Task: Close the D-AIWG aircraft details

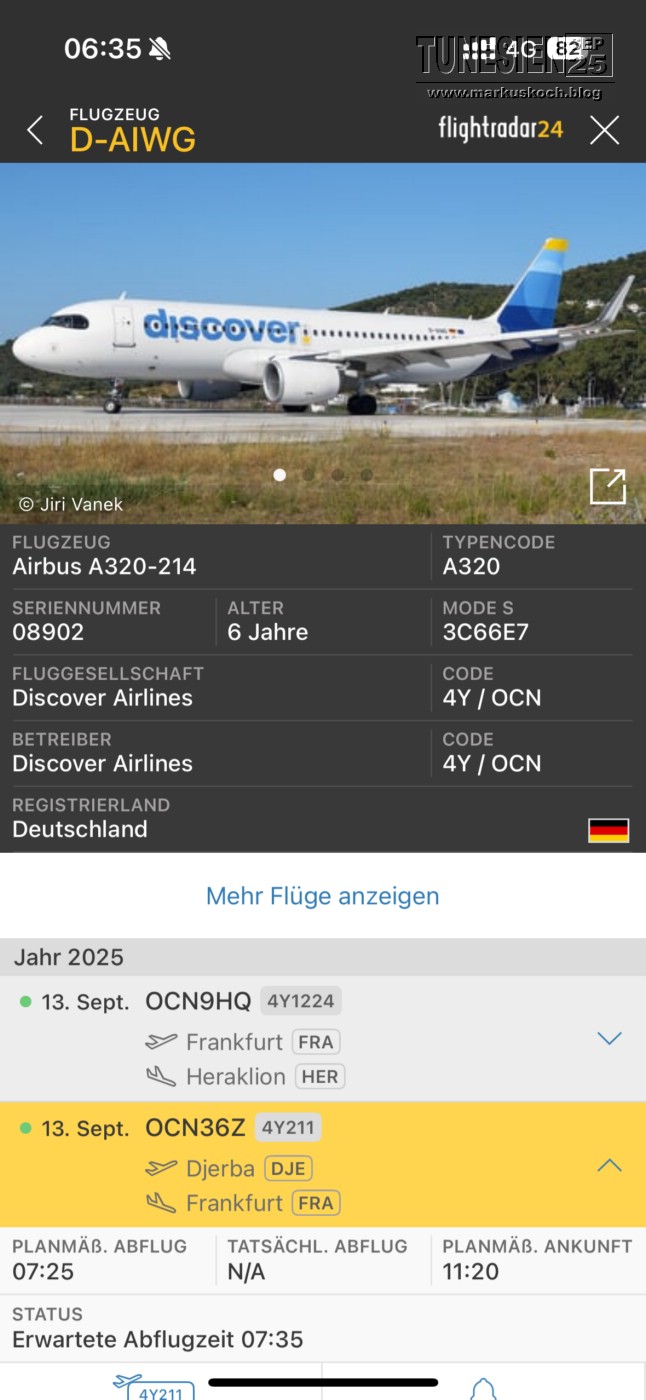Action: coord(604,130)
